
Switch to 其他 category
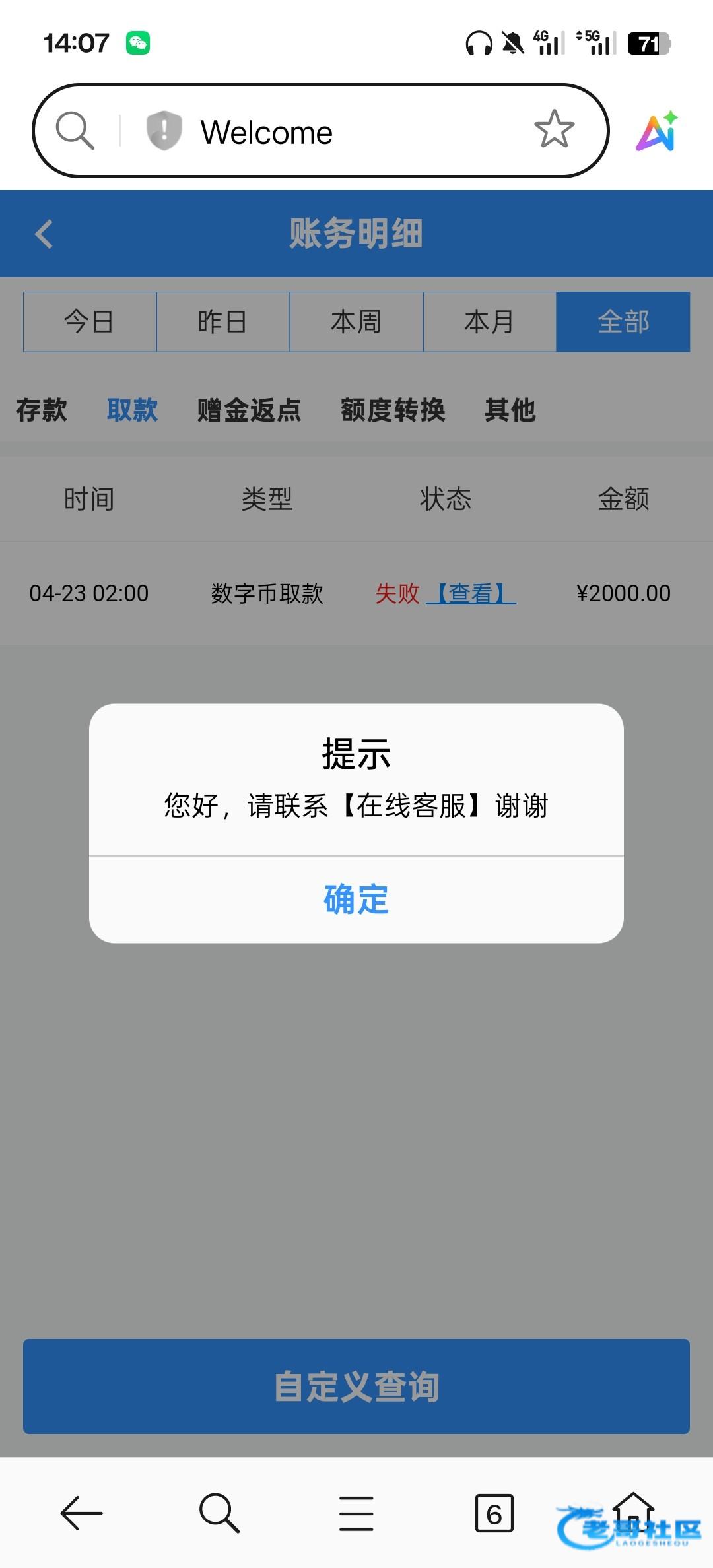coord(510,410)
